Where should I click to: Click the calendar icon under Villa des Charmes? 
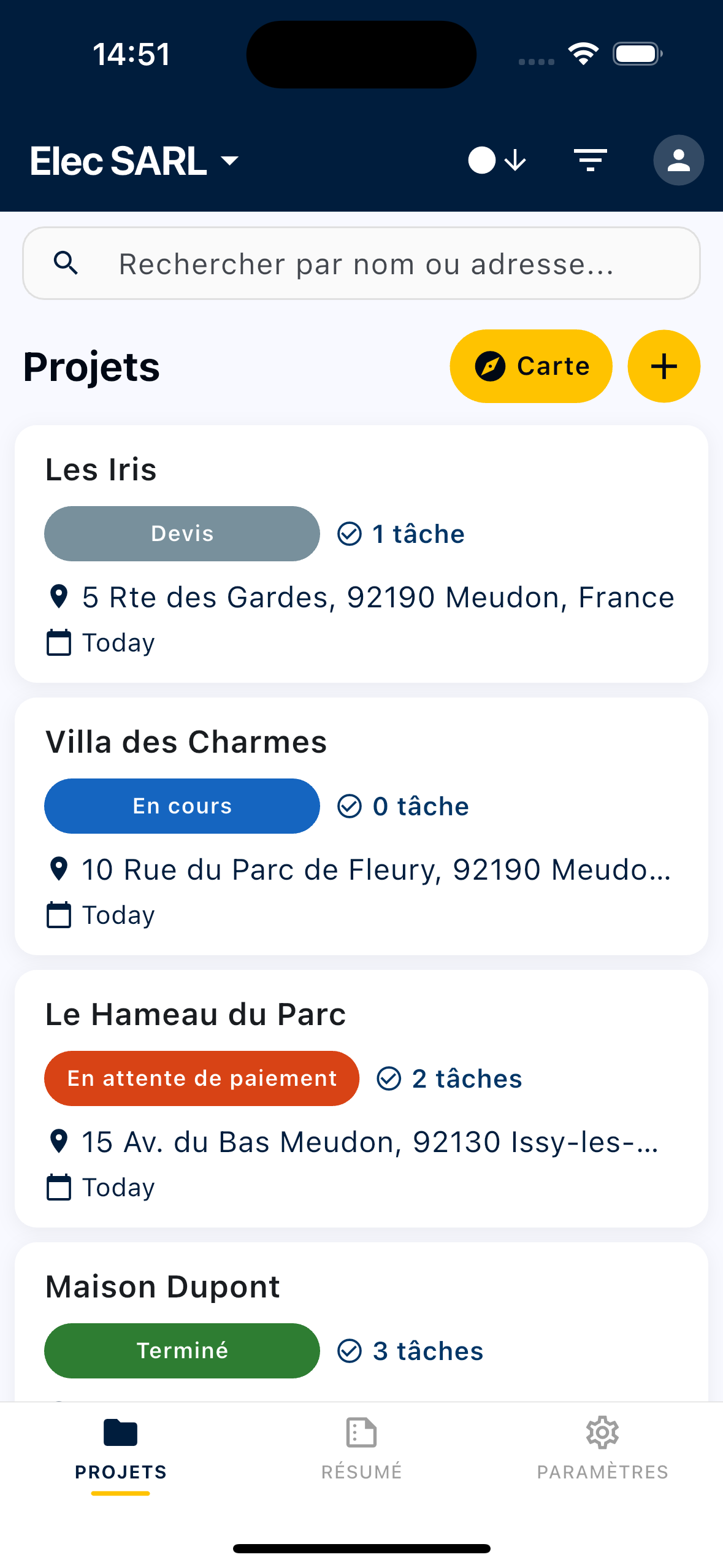coord(59,915)
